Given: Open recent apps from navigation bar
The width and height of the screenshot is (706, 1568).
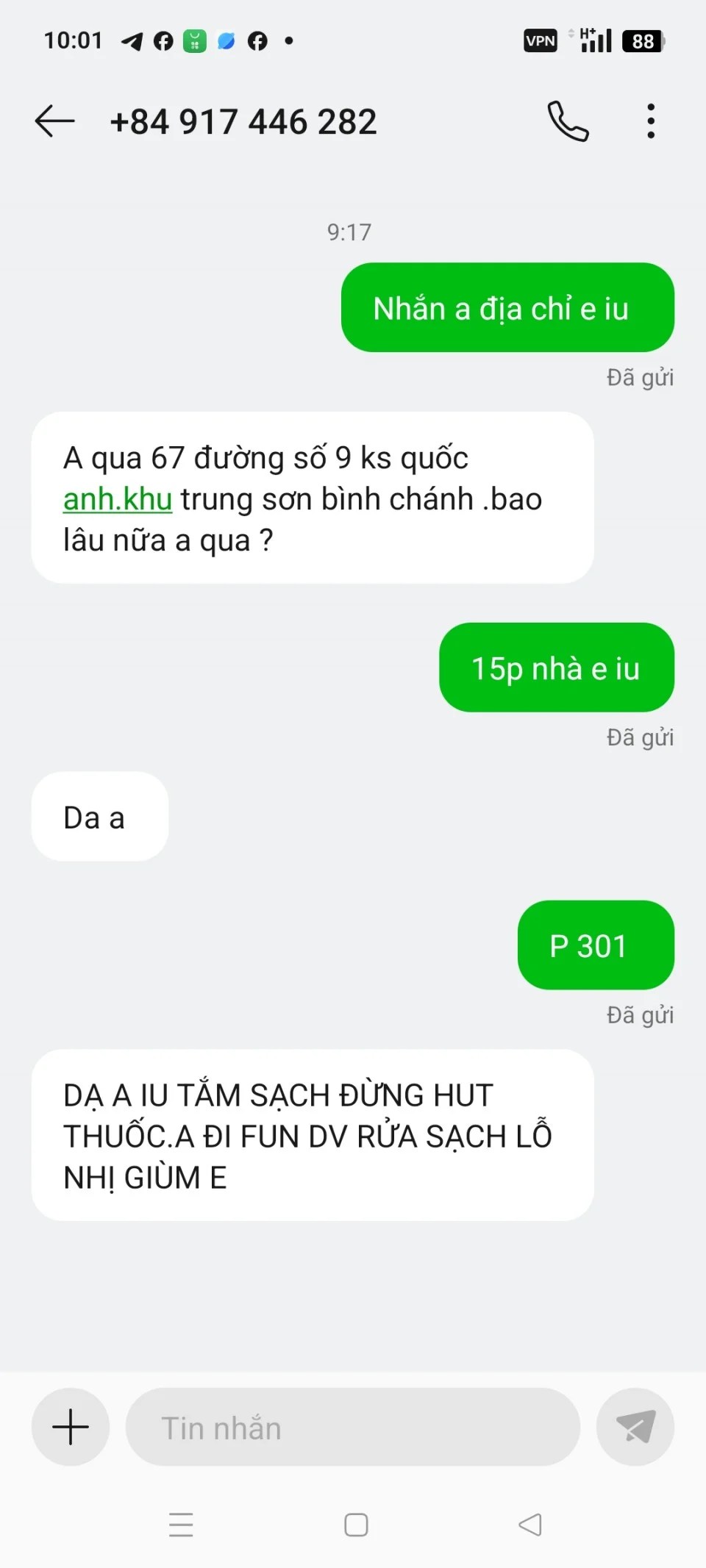Looking at the screenshot, I should [181, 1525].
